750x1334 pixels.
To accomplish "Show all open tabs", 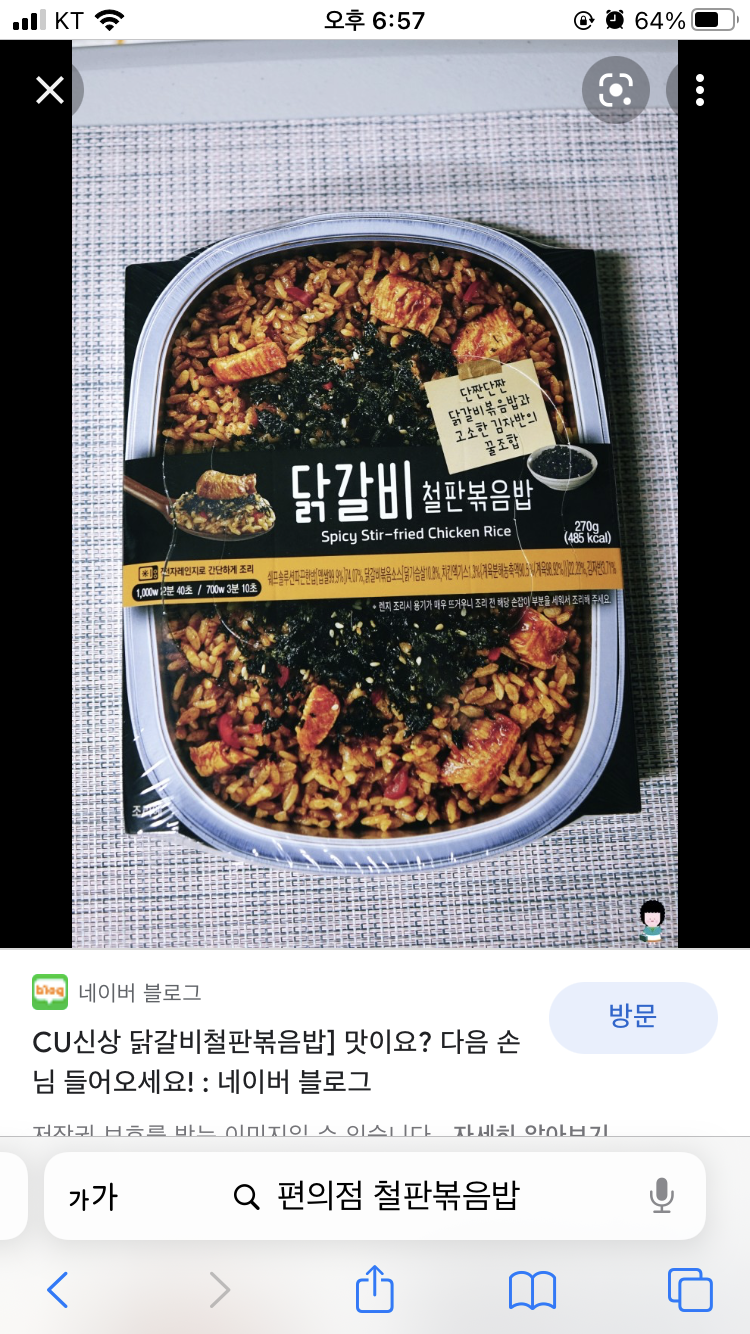I will click(689, 1290).
